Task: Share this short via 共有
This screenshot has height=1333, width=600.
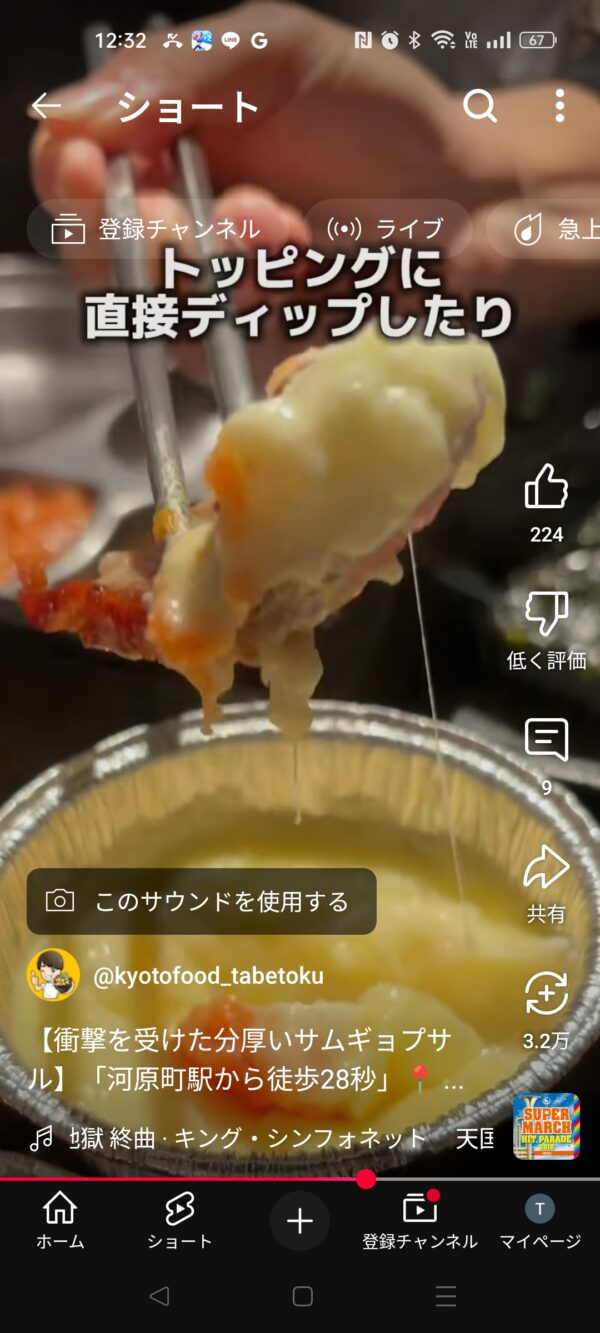Action: [546, 868]
